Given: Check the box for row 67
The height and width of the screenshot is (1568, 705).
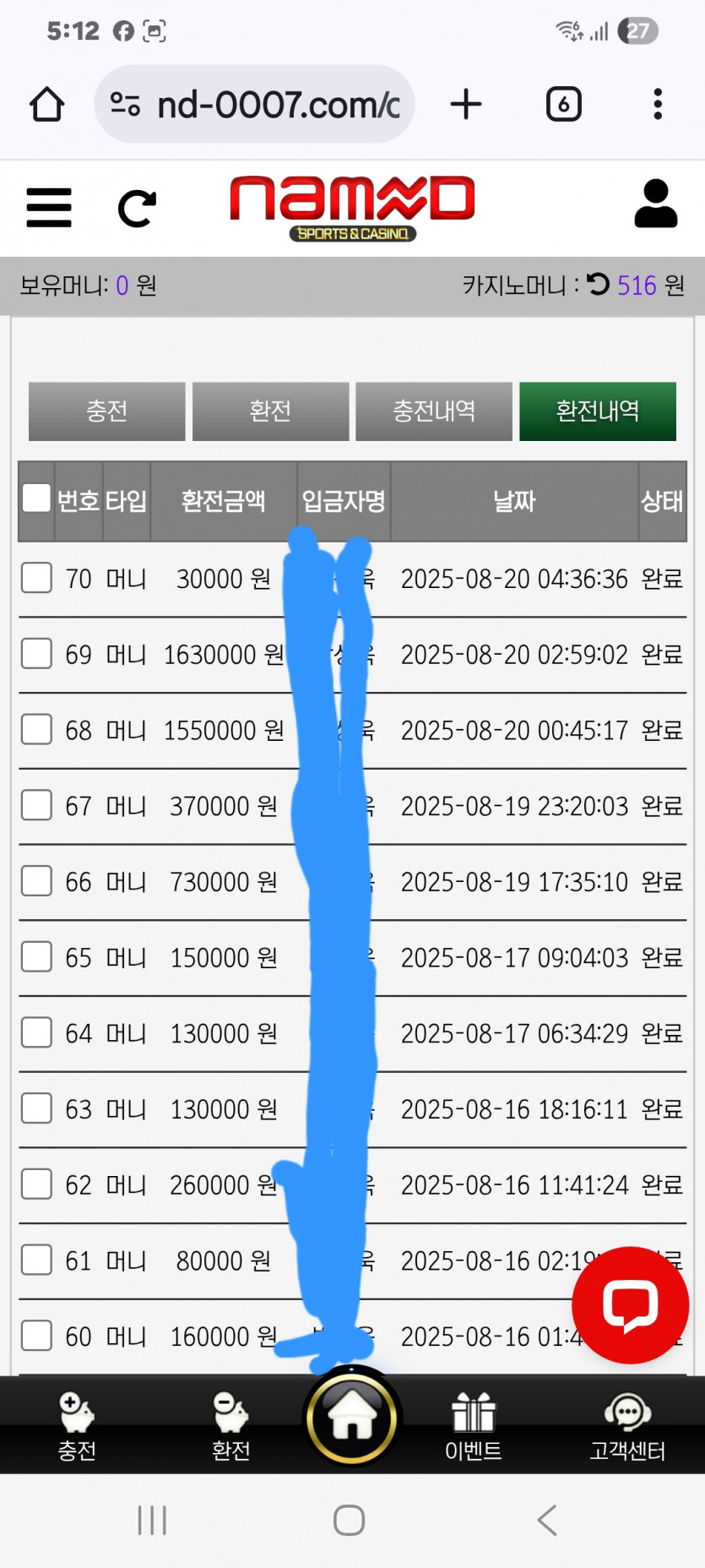Looking at the screenshot, I should [x=36, y=806].
